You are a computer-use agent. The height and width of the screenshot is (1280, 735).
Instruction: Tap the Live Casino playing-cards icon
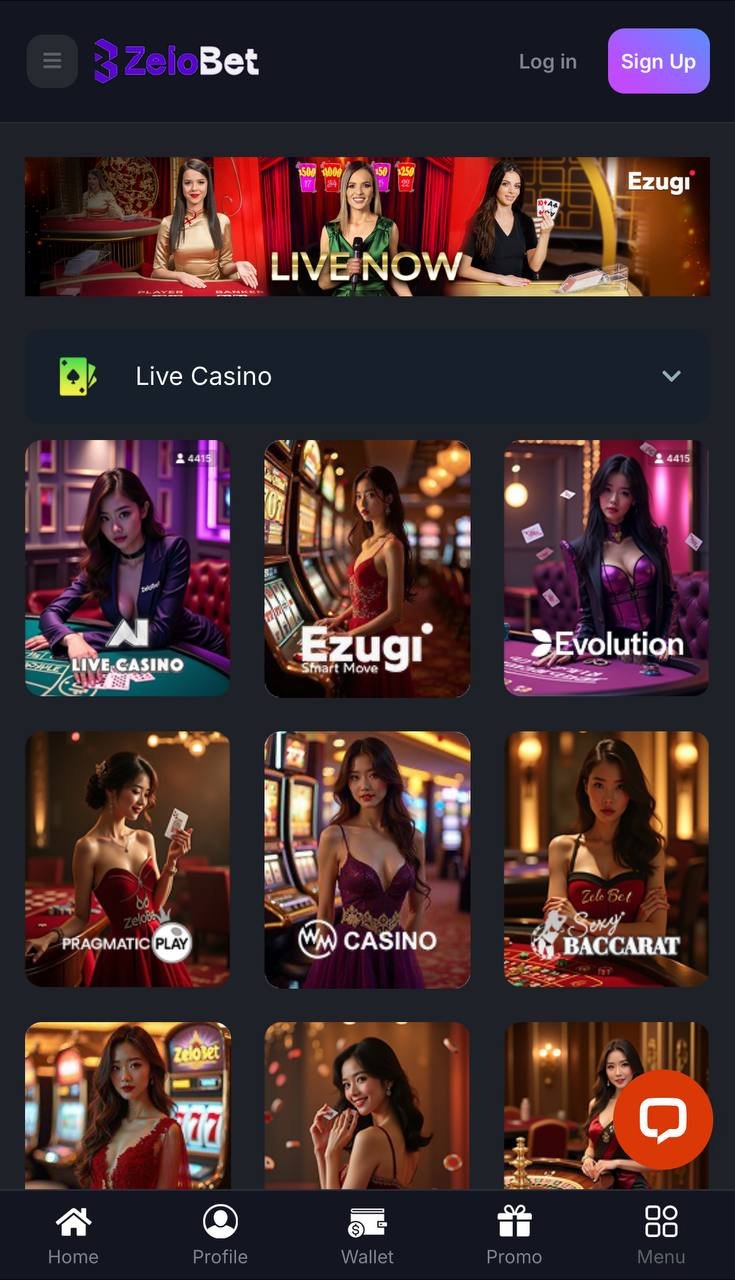pyautogui.click(x=77, y=376)
